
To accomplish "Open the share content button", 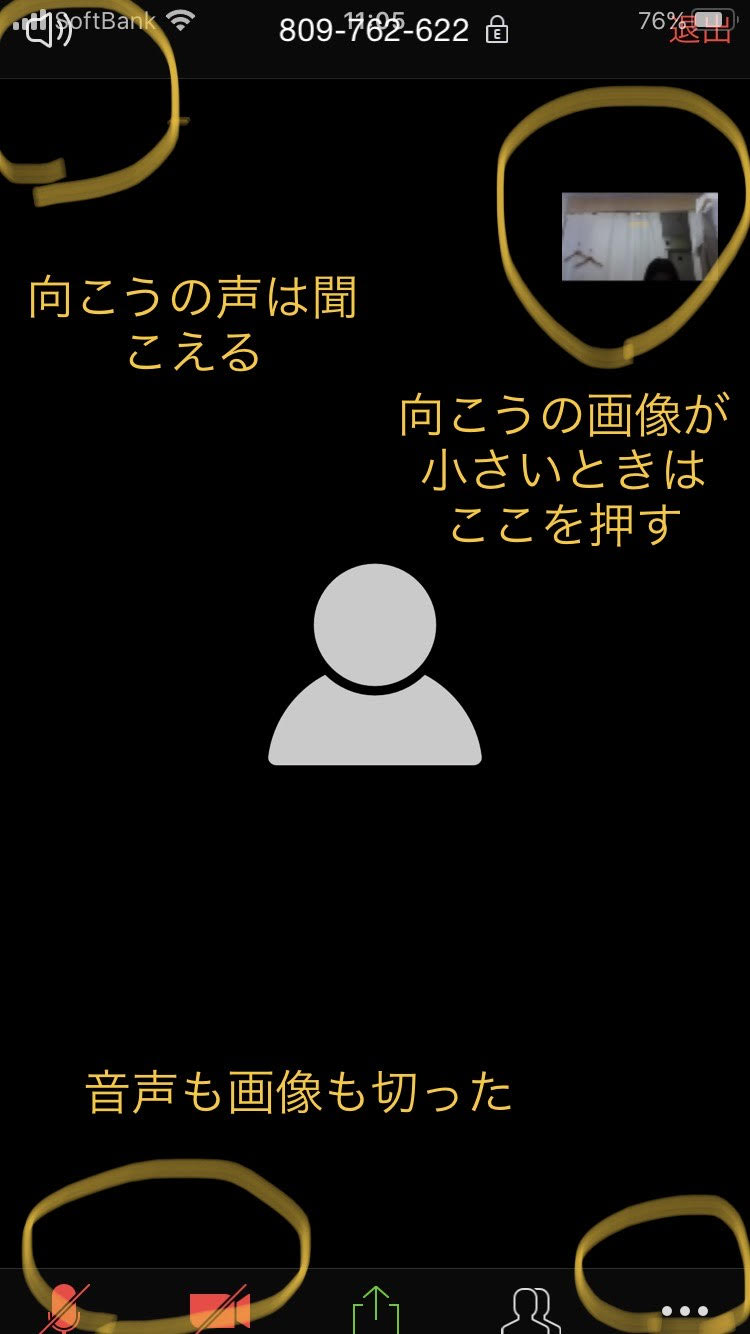I will point(375,1308).
